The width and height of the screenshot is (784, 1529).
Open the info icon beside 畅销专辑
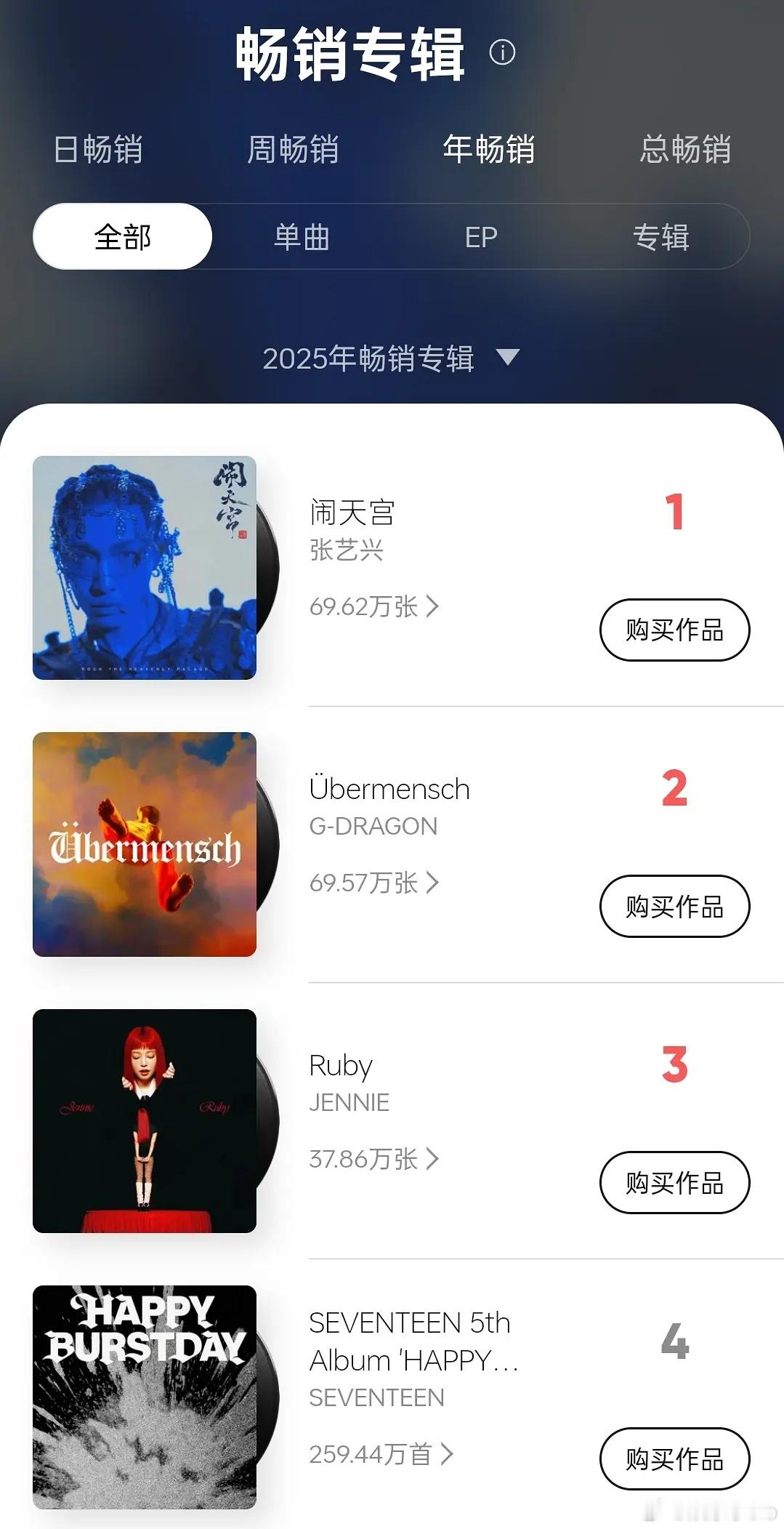tap(502, 52)
